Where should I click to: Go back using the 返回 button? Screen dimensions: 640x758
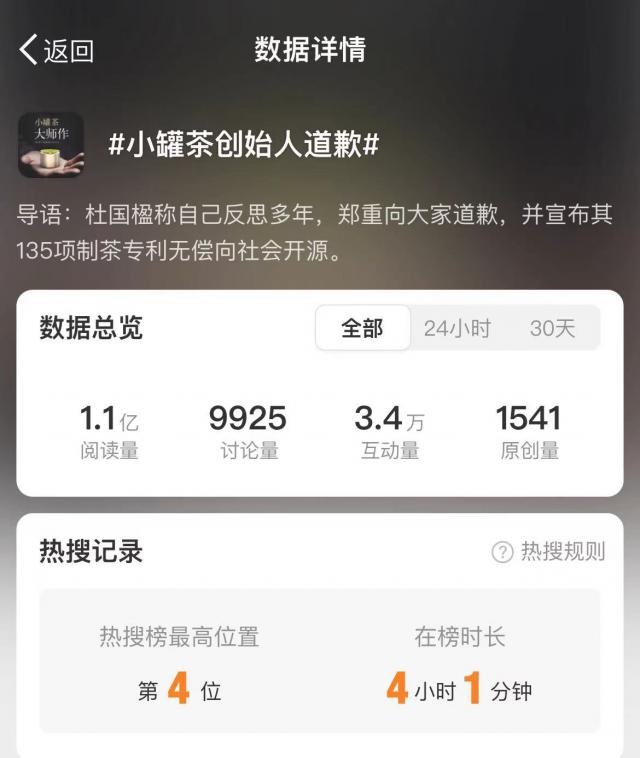56,51
